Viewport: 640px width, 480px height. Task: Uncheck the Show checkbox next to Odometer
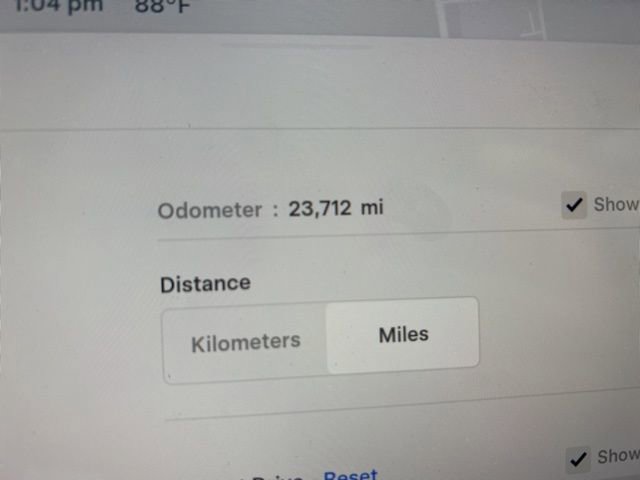(574, 206)
